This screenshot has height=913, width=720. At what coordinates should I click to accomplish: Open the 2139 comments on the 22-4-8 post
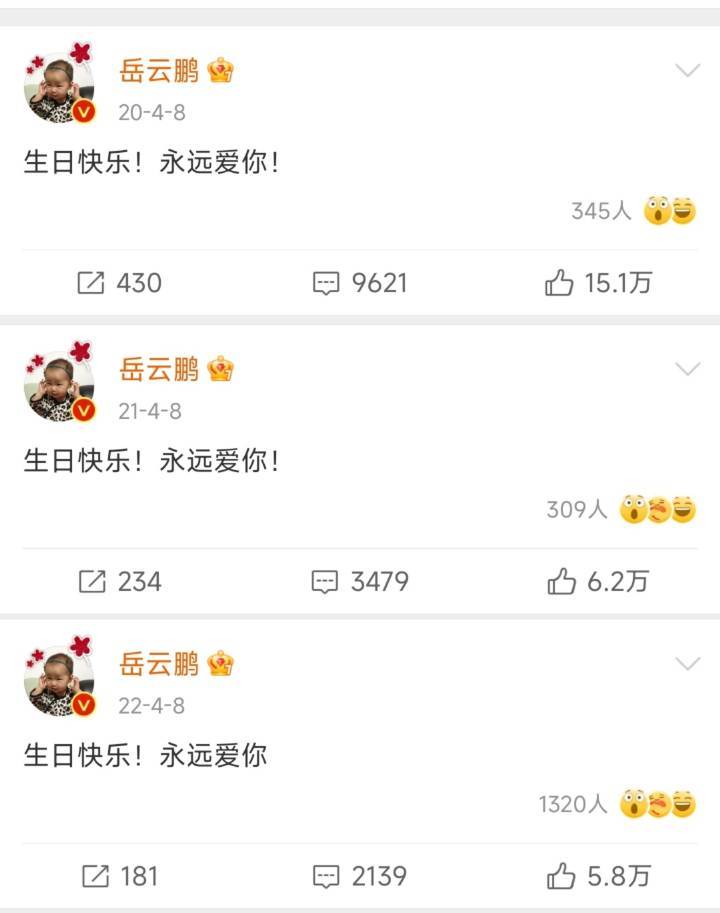click(360, 877)
